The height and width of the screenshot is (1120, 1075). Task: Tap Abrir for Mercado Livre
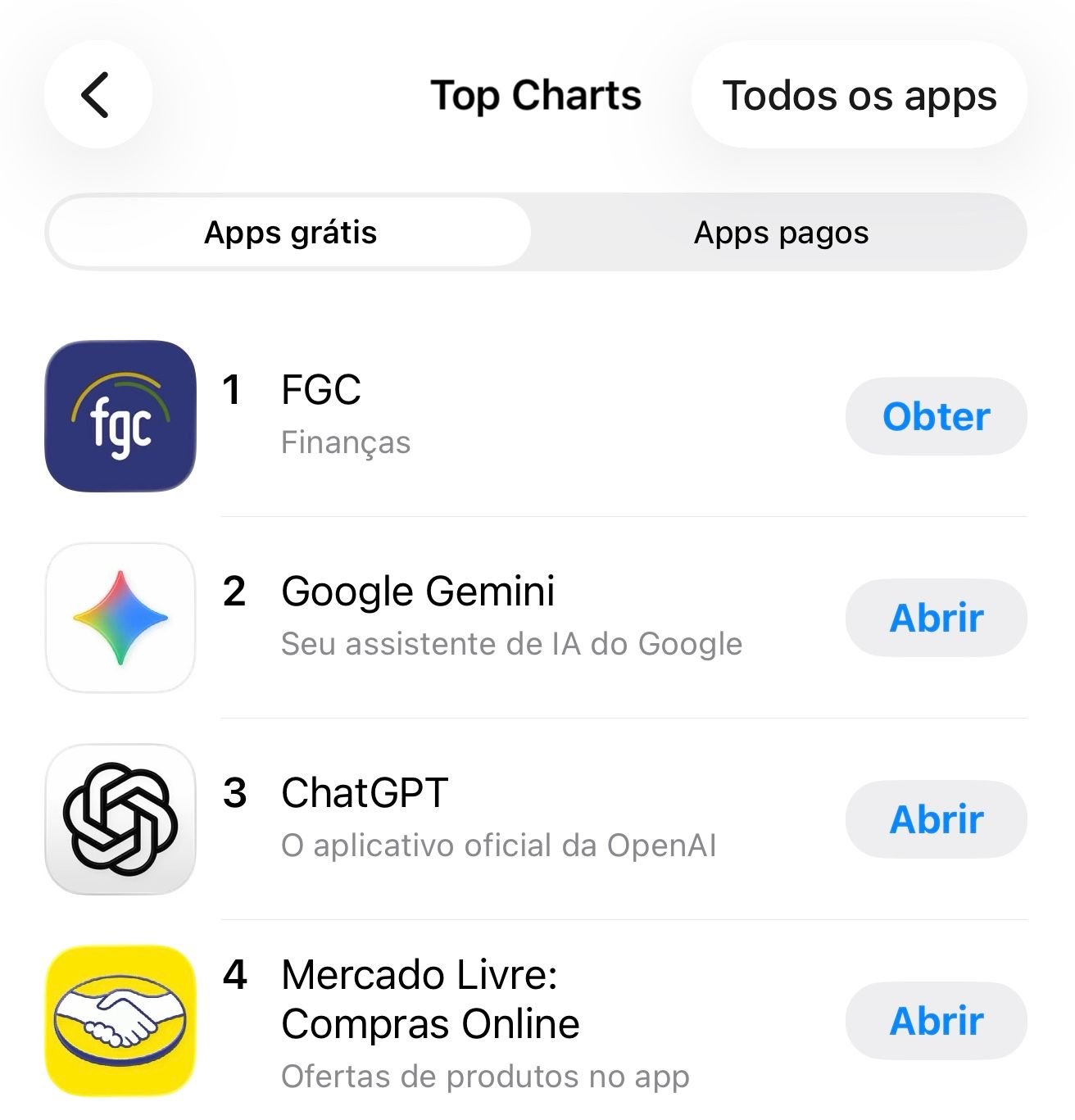[936, 1022]
